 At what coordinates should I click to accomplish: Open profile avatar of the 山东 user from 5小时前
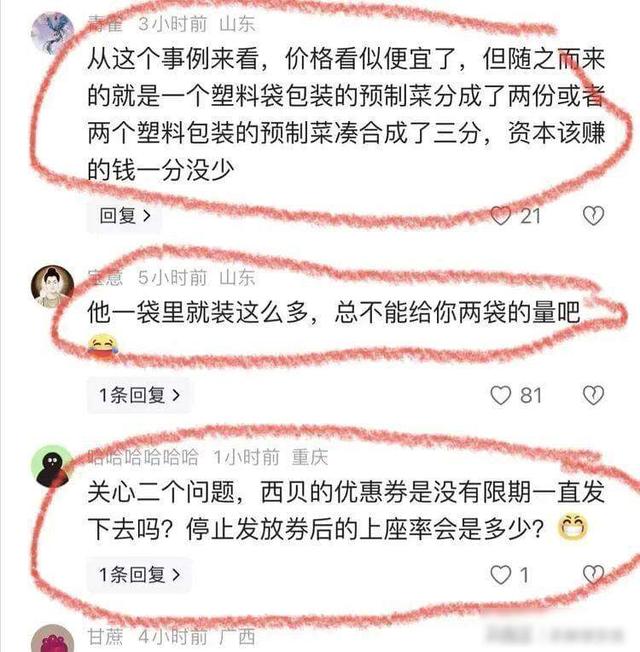53,287
